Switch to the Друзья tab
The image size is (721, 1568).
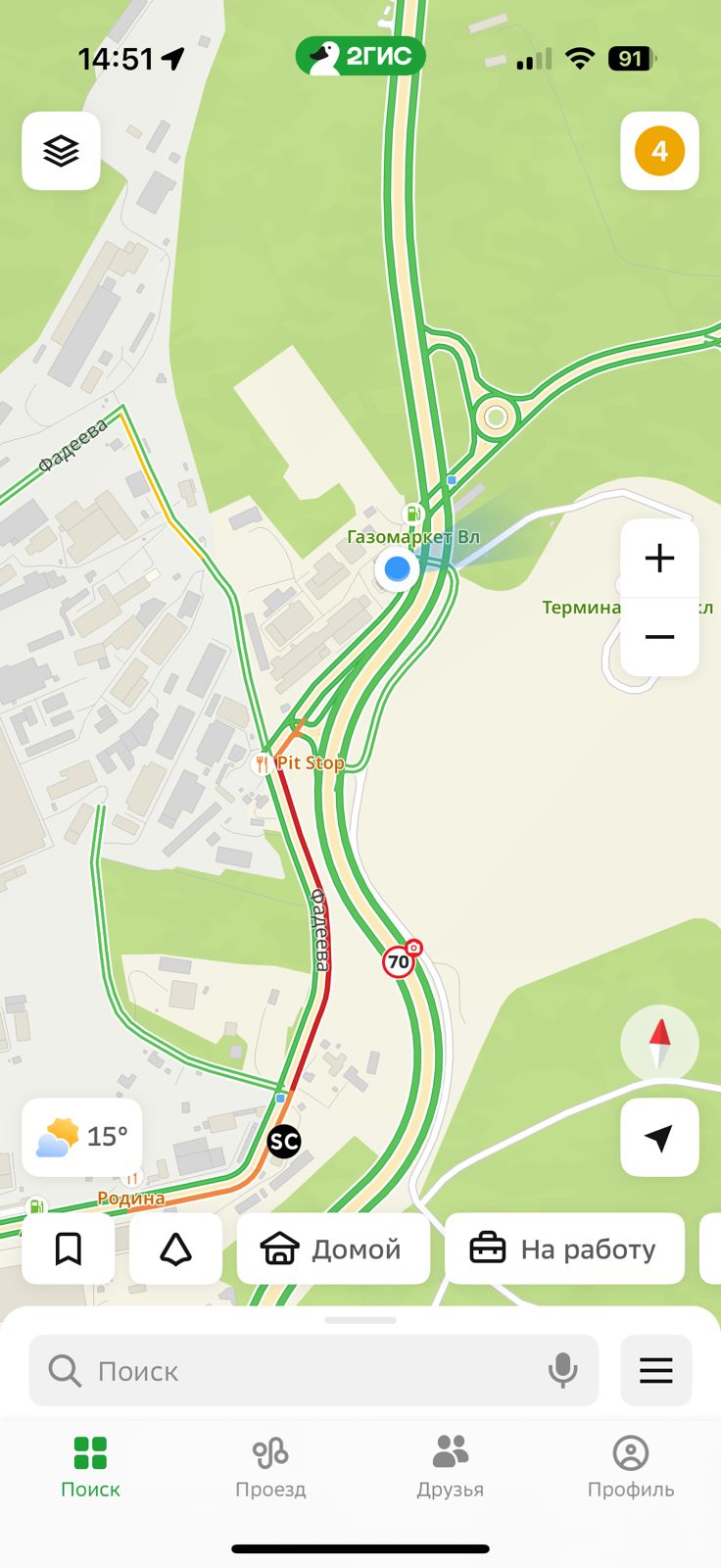pyautogui.click(x=451, y=1467)
